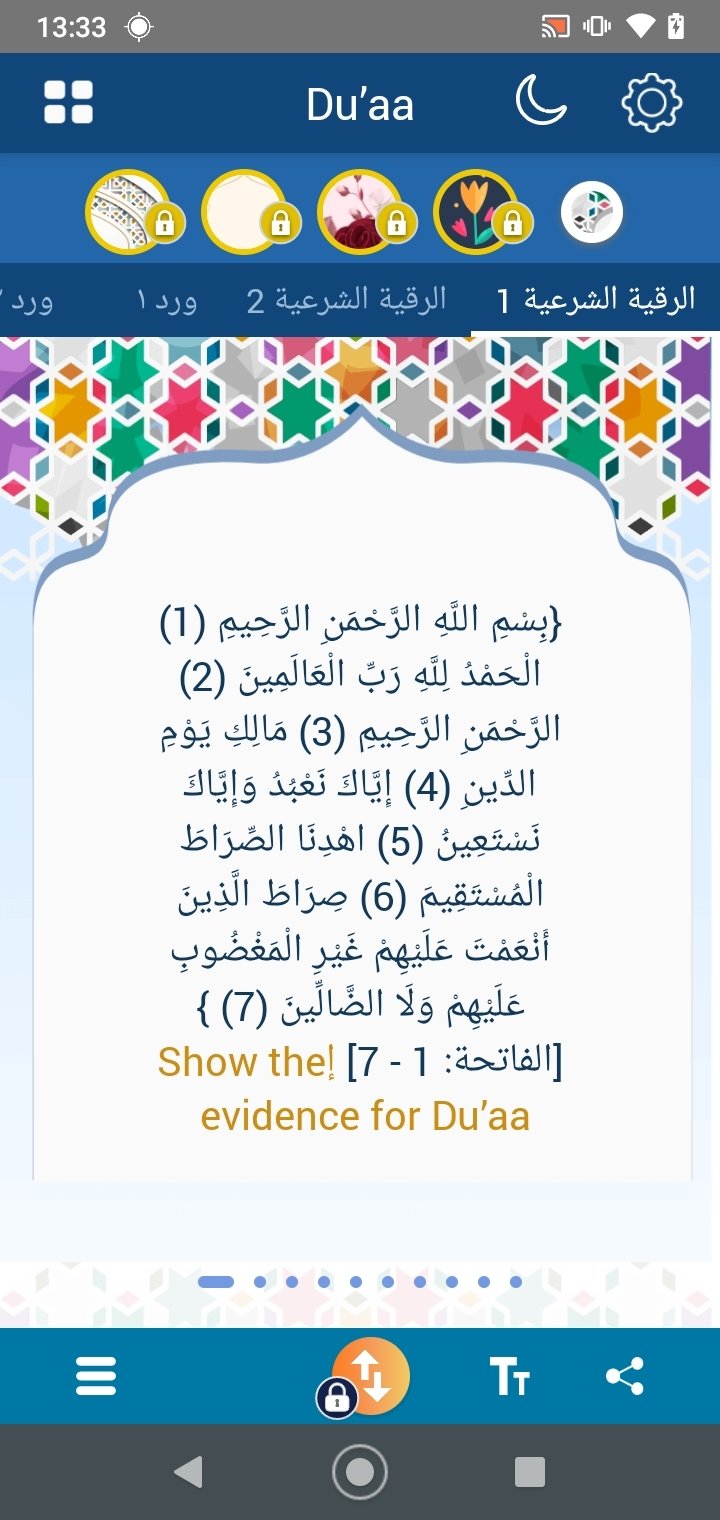The height and width of the screenshot is (1520, 720).
Task: Open the grid menu icon
Action: (68, 103)
